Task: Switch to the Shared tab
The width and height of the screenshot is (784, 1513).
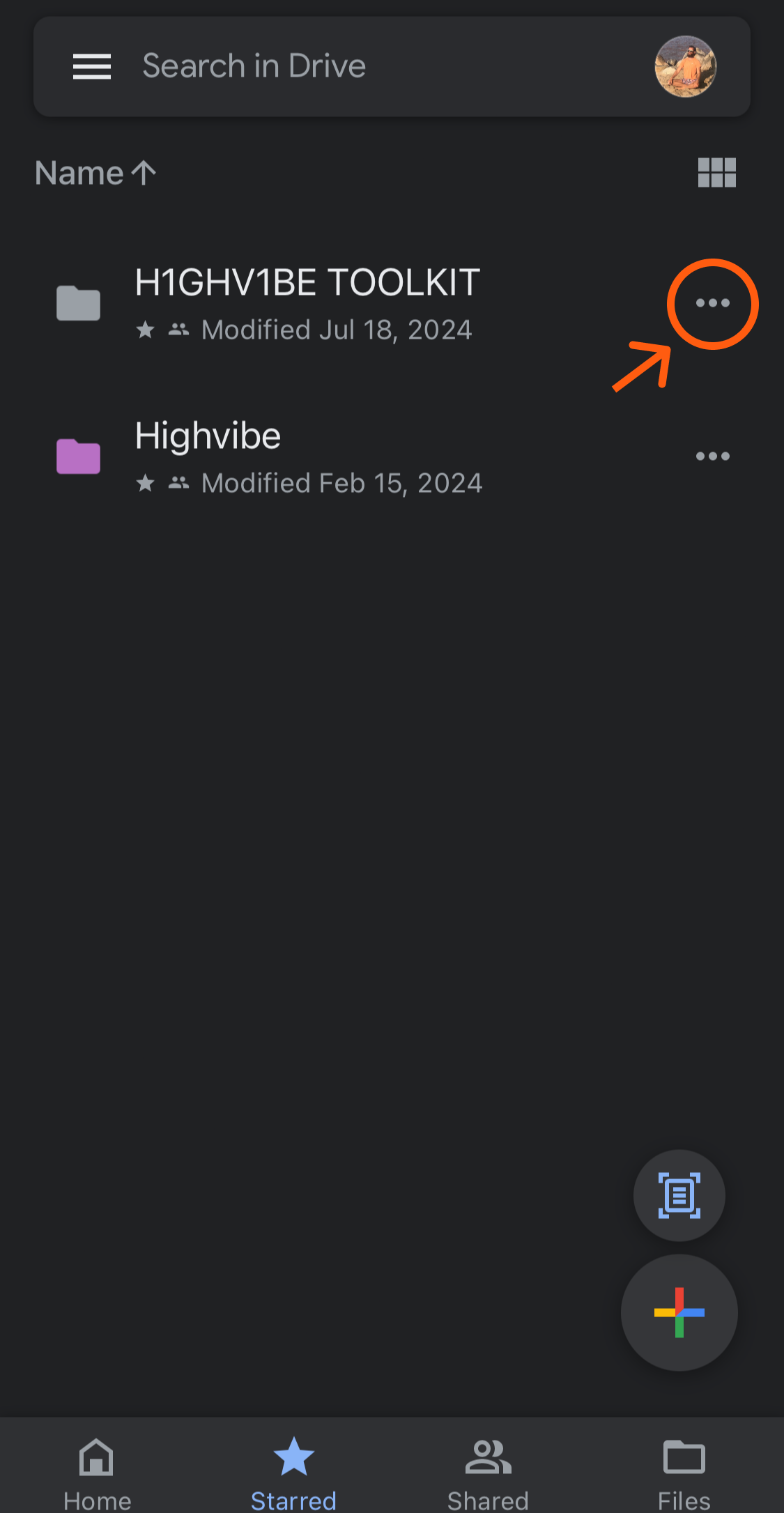Action: point(488,1472)
